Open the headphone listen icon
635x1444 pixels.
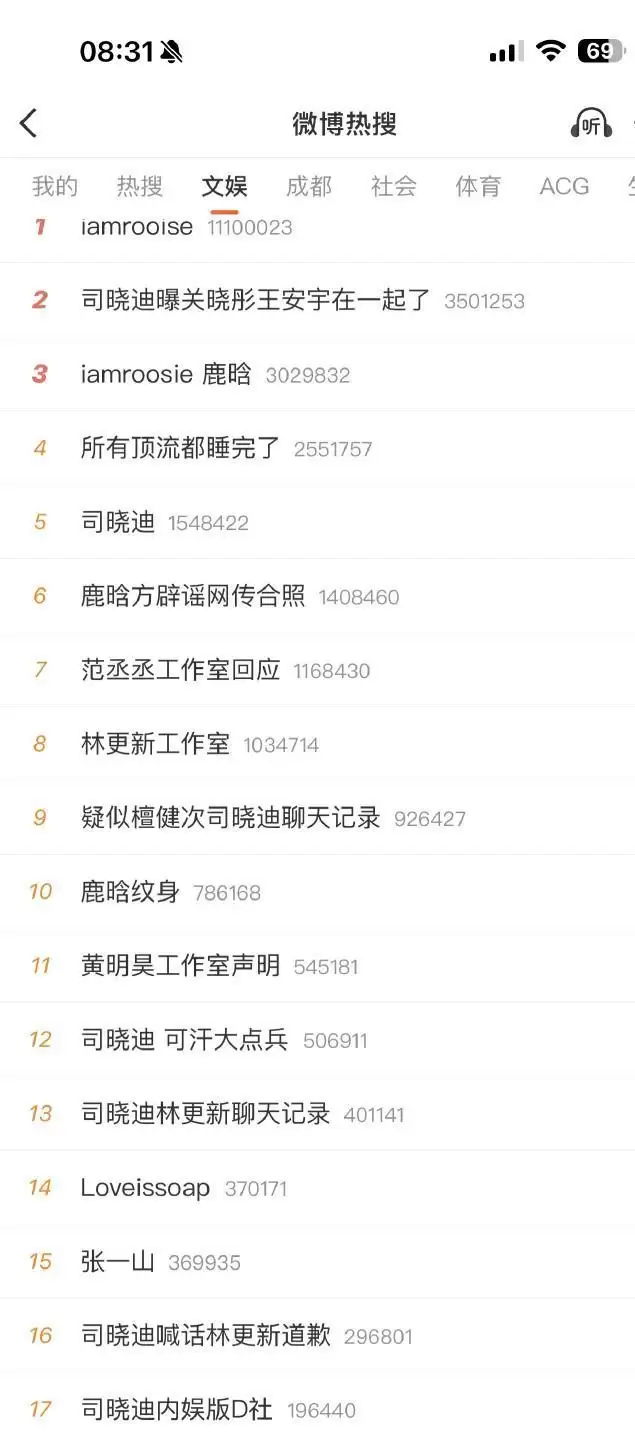coord(591,124)
